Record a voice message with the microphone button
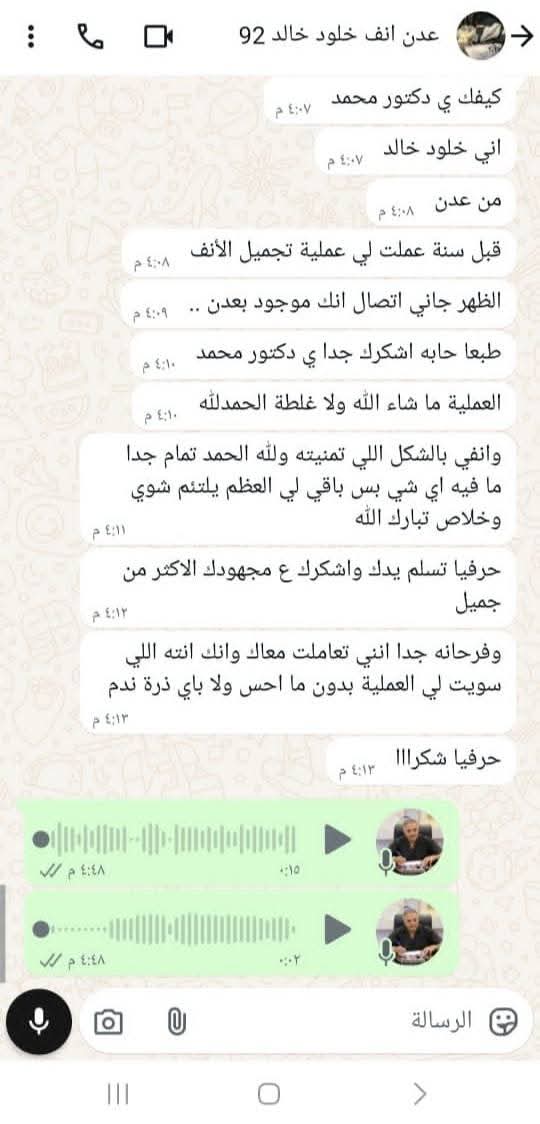The height and width of the screenshot is (1124, 540). coord(39,1022)
